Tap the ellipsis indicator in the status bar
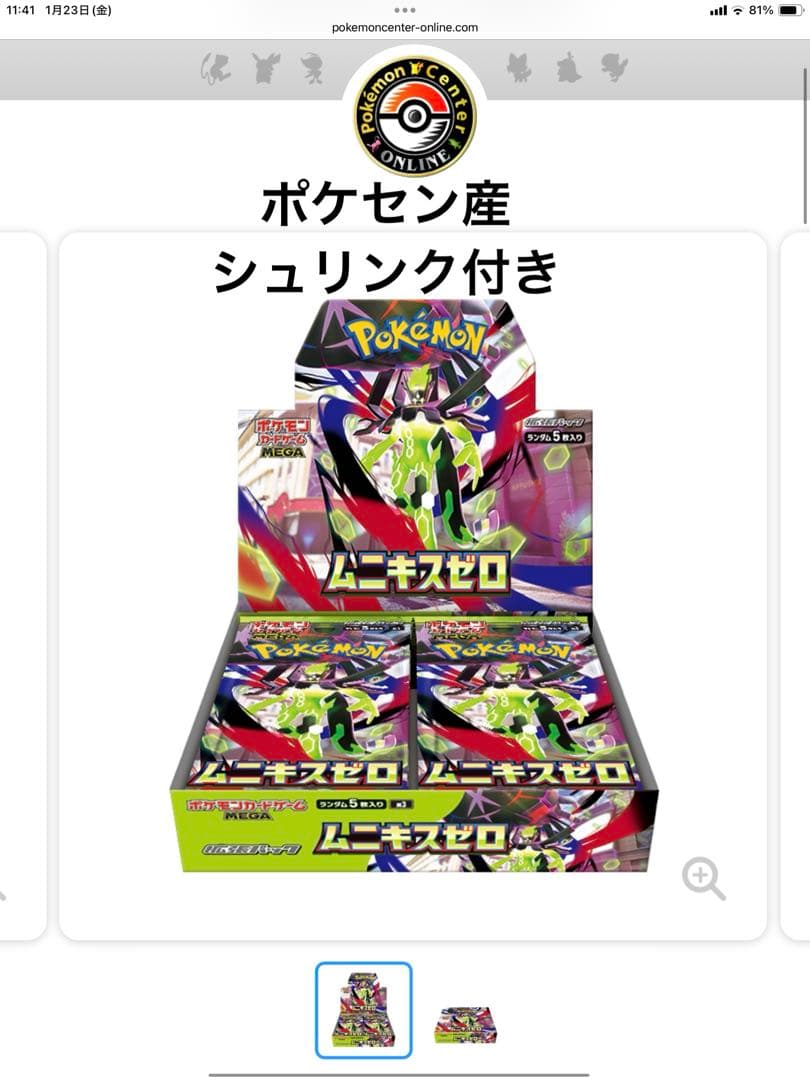This screenshot has width=810, height=1080. tap(405, 9)
